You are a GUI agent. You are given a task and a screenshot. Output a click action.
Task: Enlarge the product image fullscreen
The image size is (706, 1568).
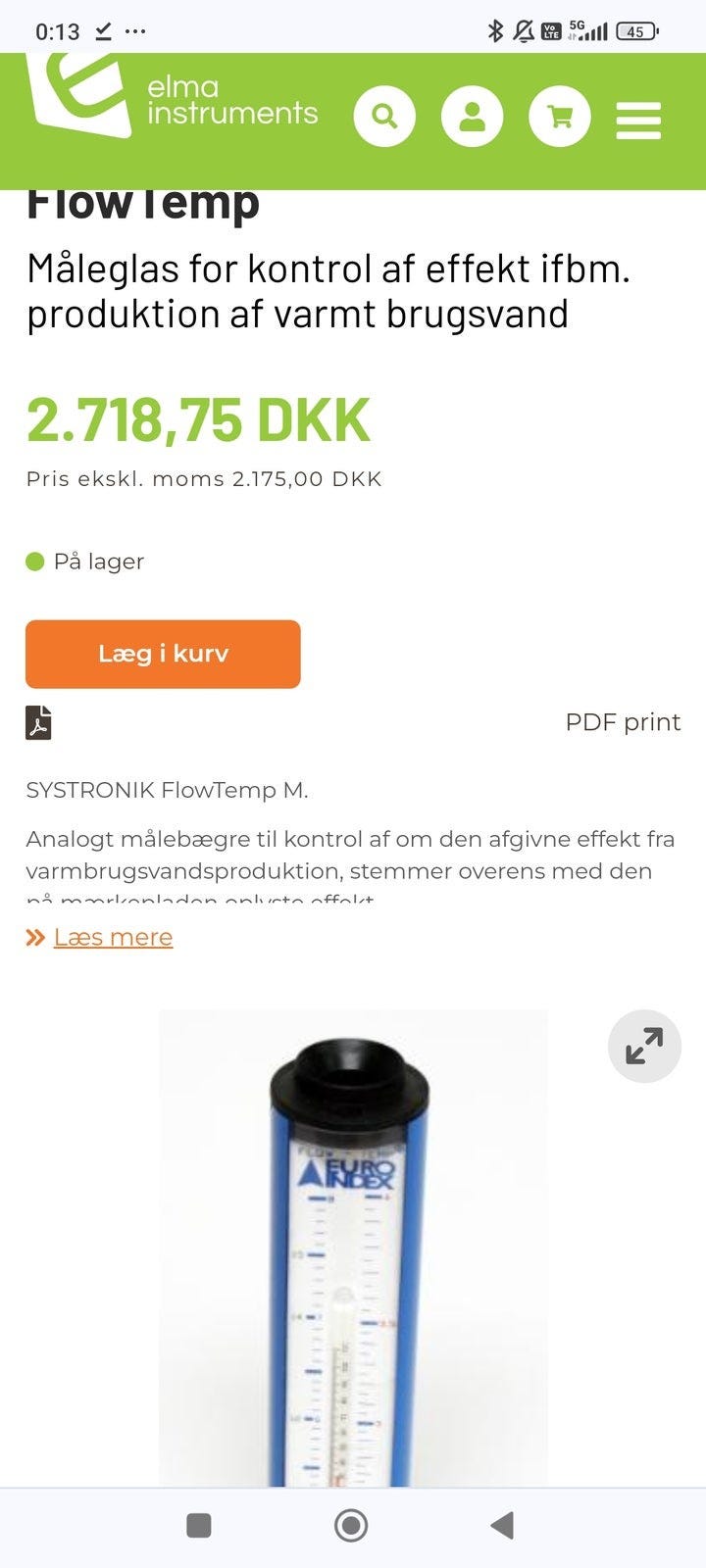pyautogui.click(x=644, y=1046)
